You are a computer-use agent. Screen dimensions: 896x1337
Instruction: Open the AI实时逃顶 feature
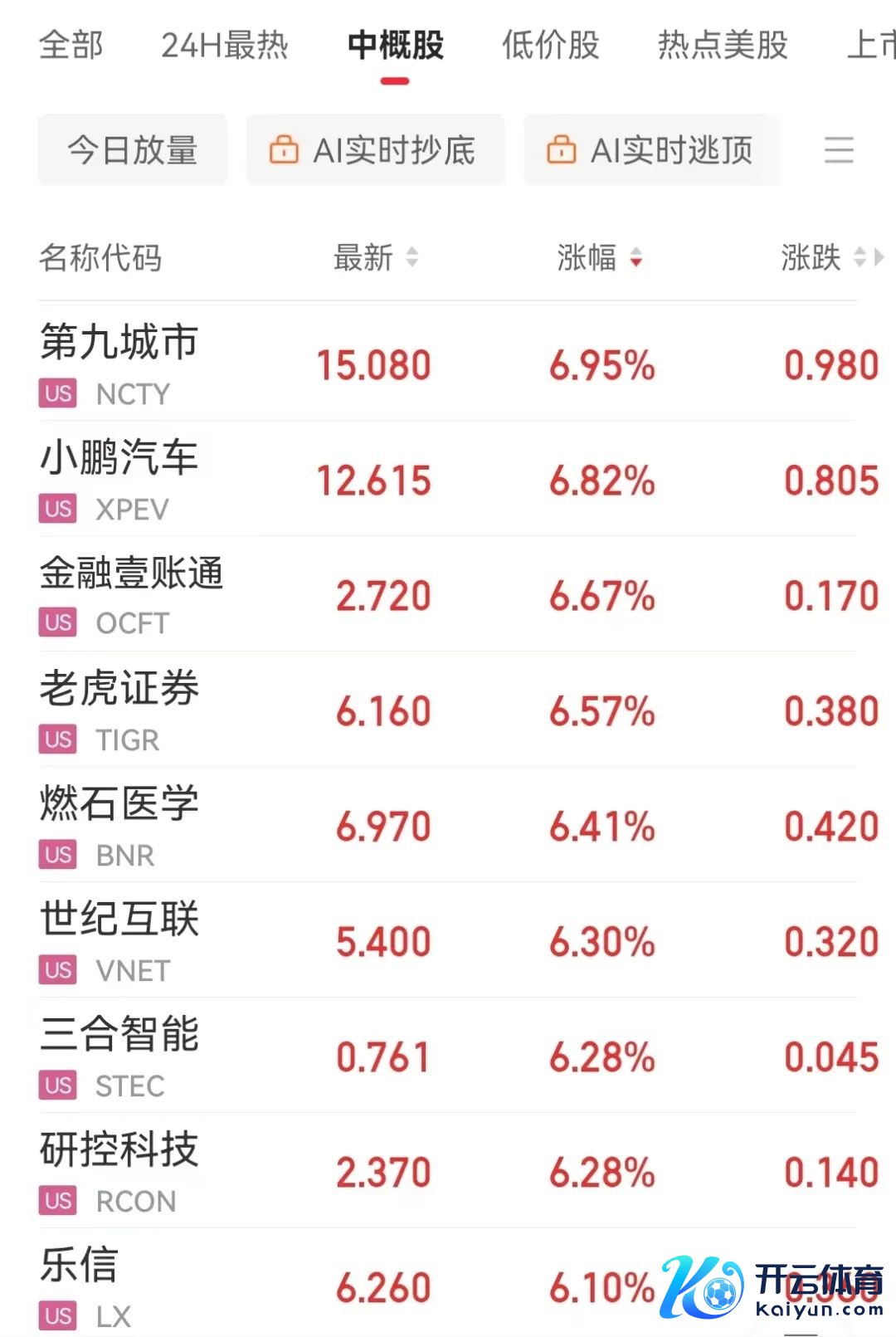(652, 150)
